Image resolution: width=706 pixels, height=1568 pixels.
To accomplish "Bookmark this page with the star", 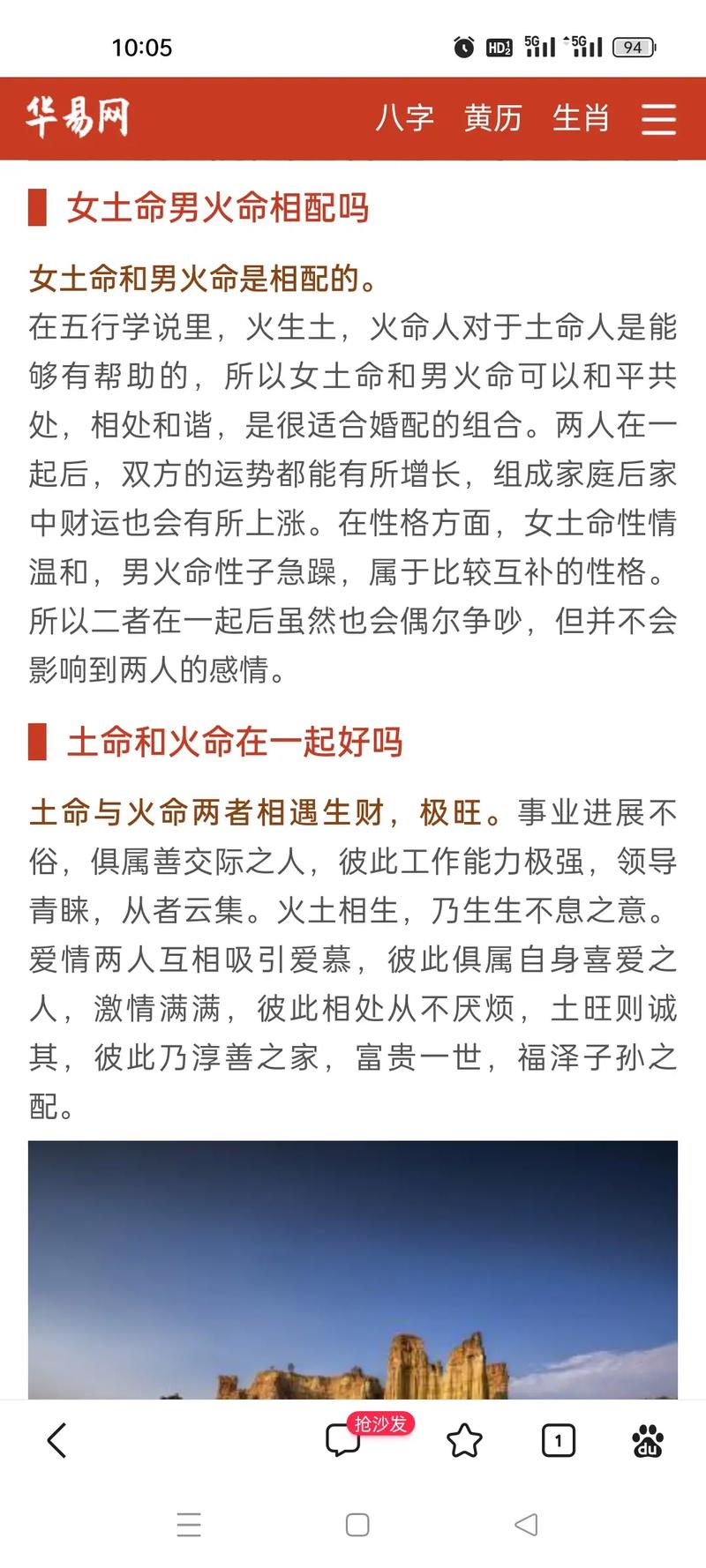I will [x=464, y=1441].
